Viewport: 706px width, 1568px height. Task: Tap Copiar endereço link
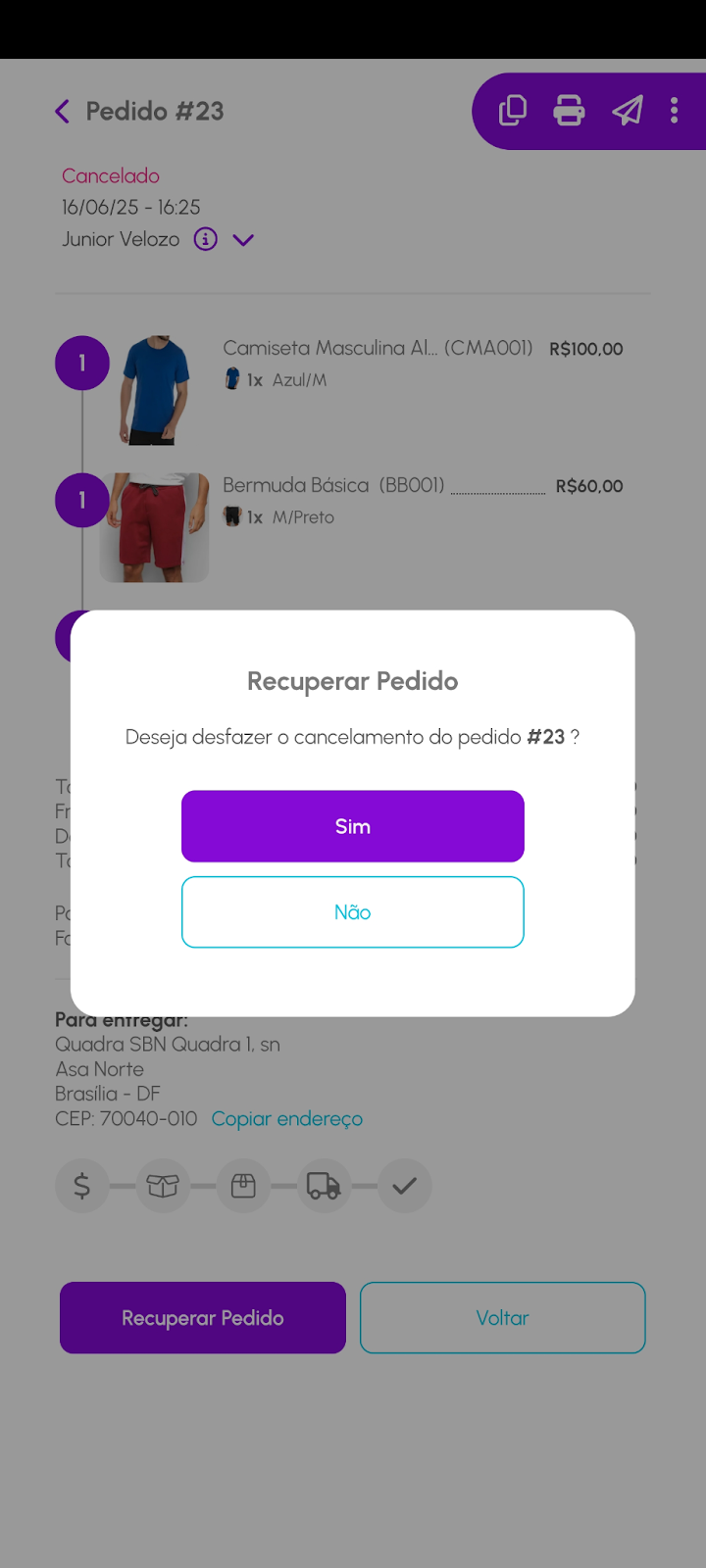286,1119
